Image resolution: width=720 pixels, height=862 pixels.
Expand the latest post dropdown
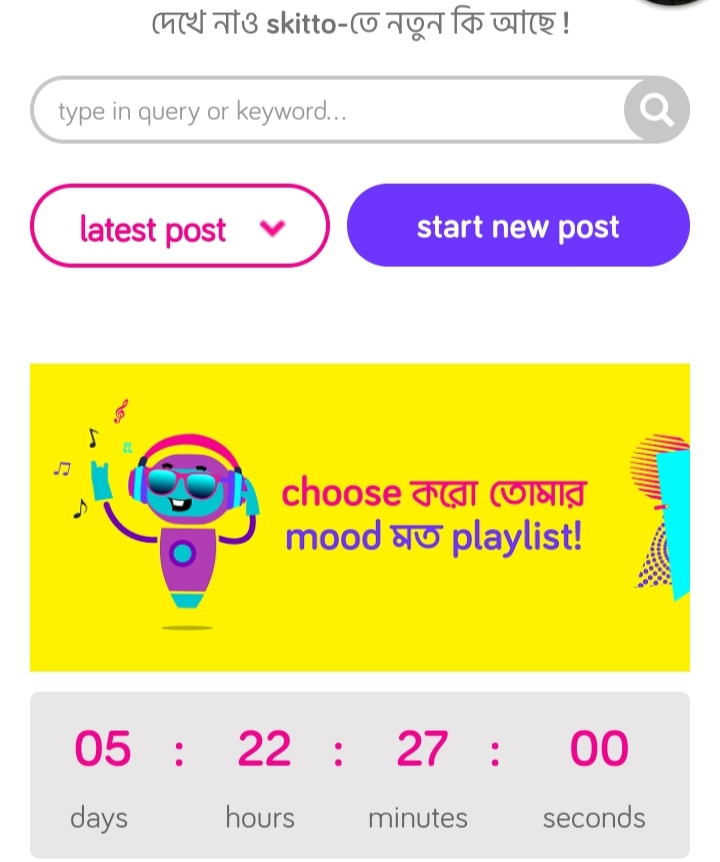point(180,228)
